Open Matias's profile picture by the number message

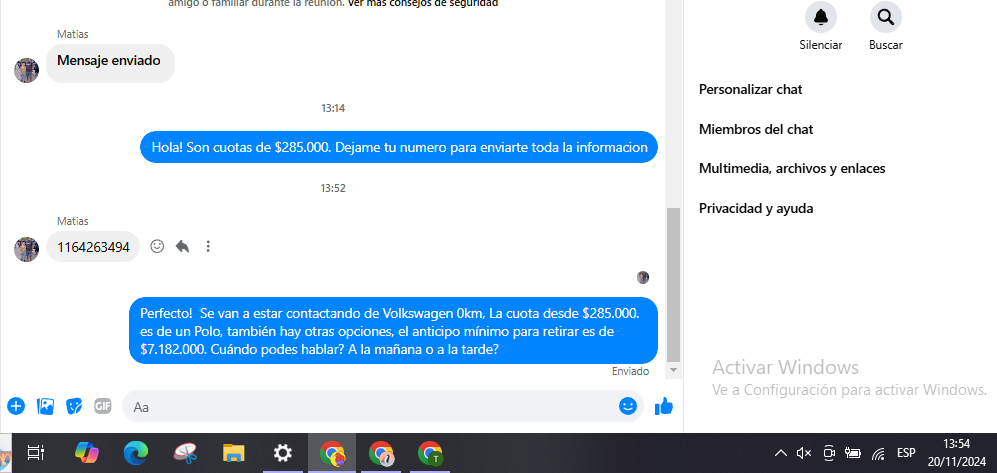click(26, 249)
